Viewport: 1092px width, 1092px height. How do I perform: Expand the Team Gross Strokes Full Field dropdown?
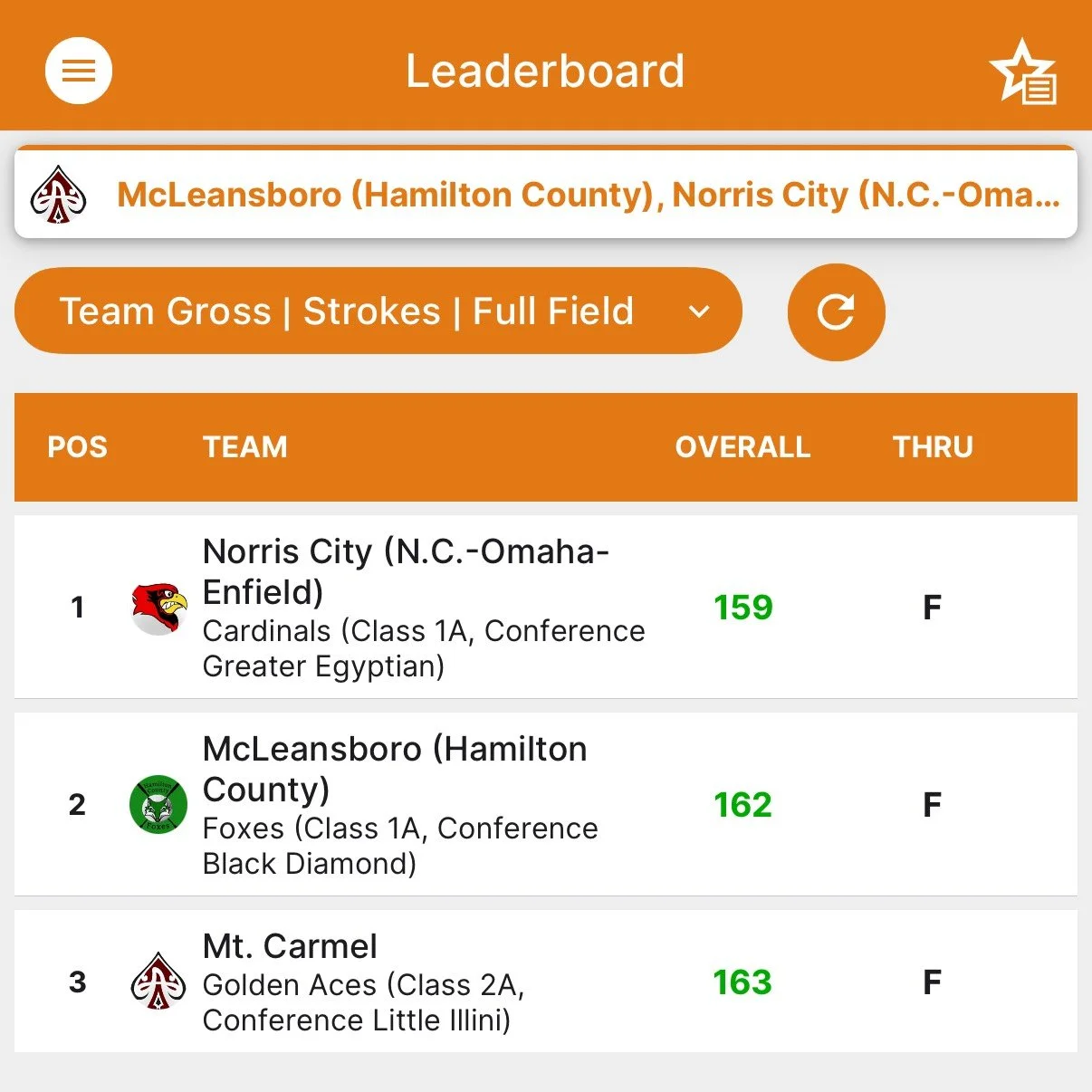pyautogui.click(x=378, y=311)
